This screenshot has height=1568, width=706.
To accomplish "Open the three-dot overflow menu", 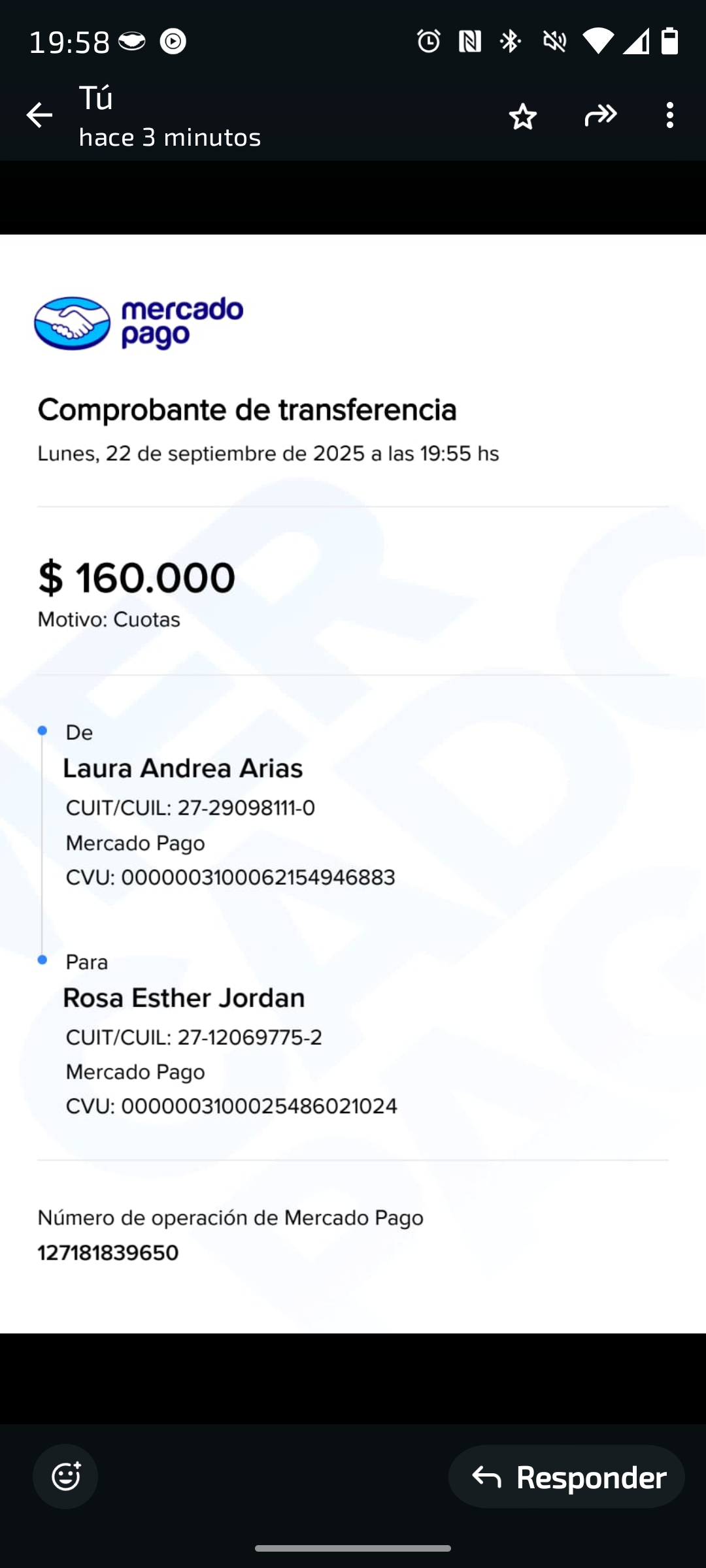I will pyautogui.click(x=669, y=115).
